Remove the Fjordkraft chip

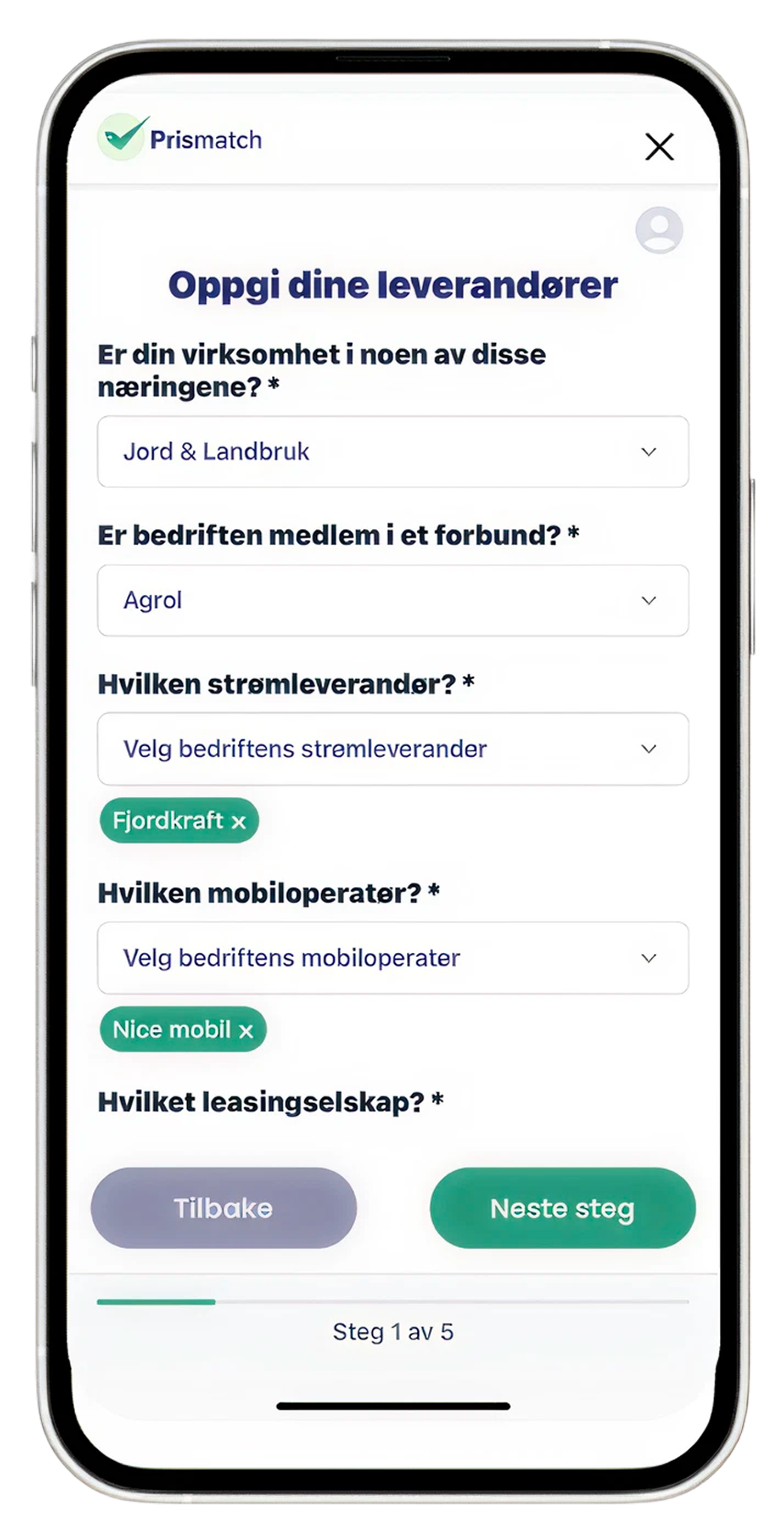[x=239, y=822]
